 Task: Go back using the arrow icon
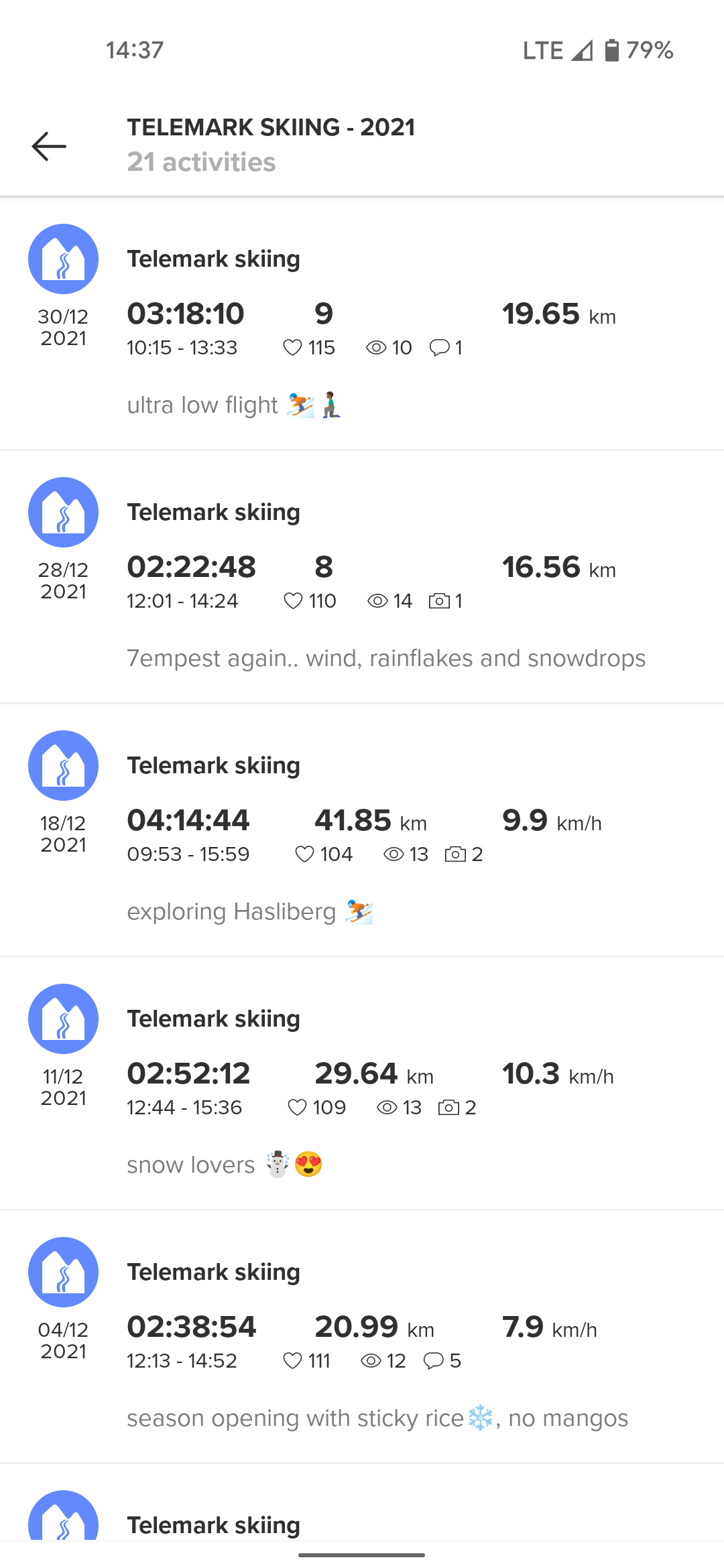[x=49, y=146]
